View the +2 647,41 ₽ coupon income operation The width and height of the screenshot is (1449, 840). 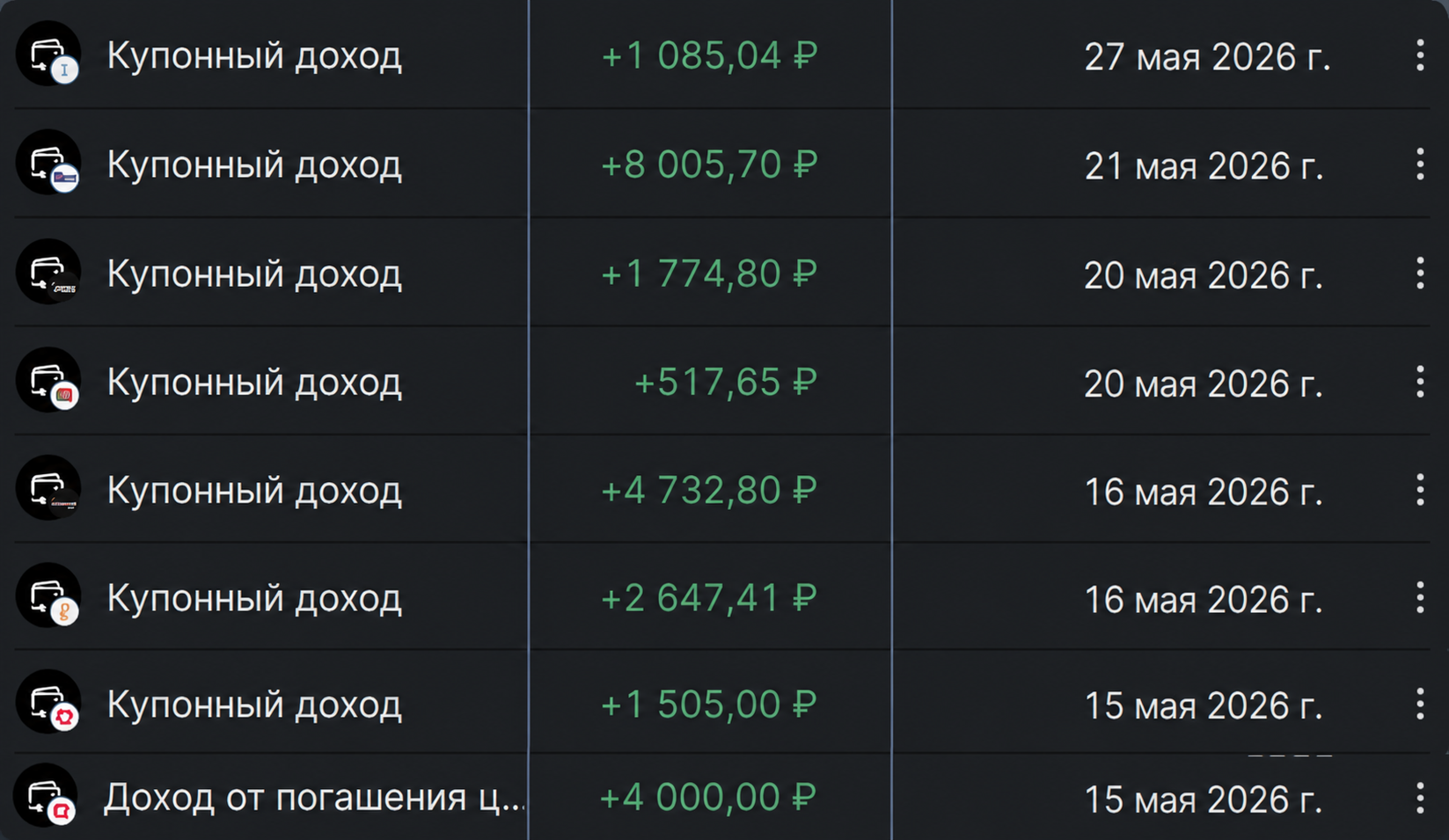[x=721, y=597]
